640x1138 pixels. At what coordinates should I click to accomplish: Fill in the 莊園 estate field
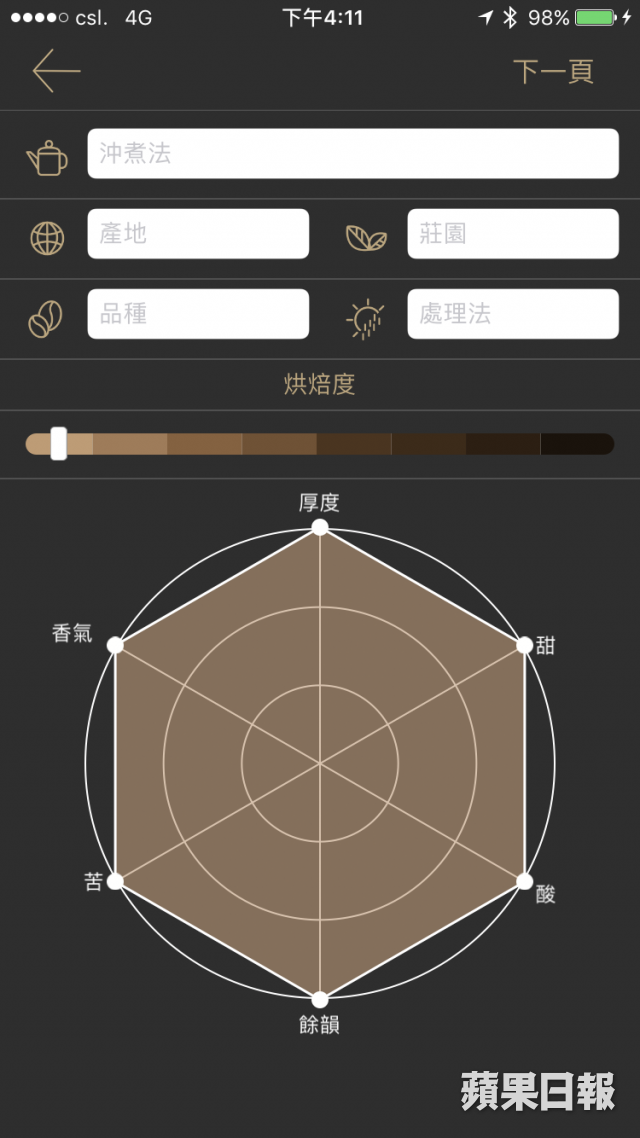tap(512, 234)
